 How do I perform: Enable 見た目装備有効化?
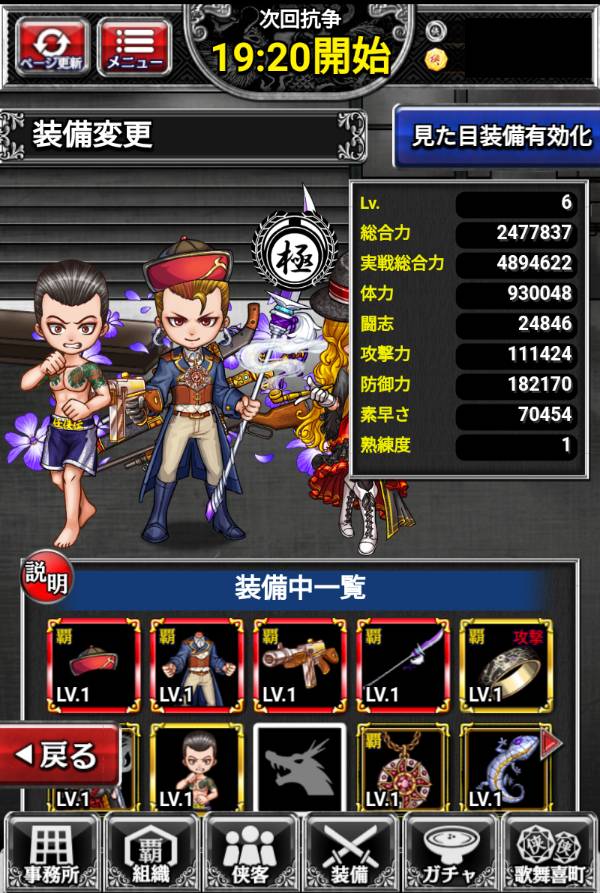click(x=501, y=136)
